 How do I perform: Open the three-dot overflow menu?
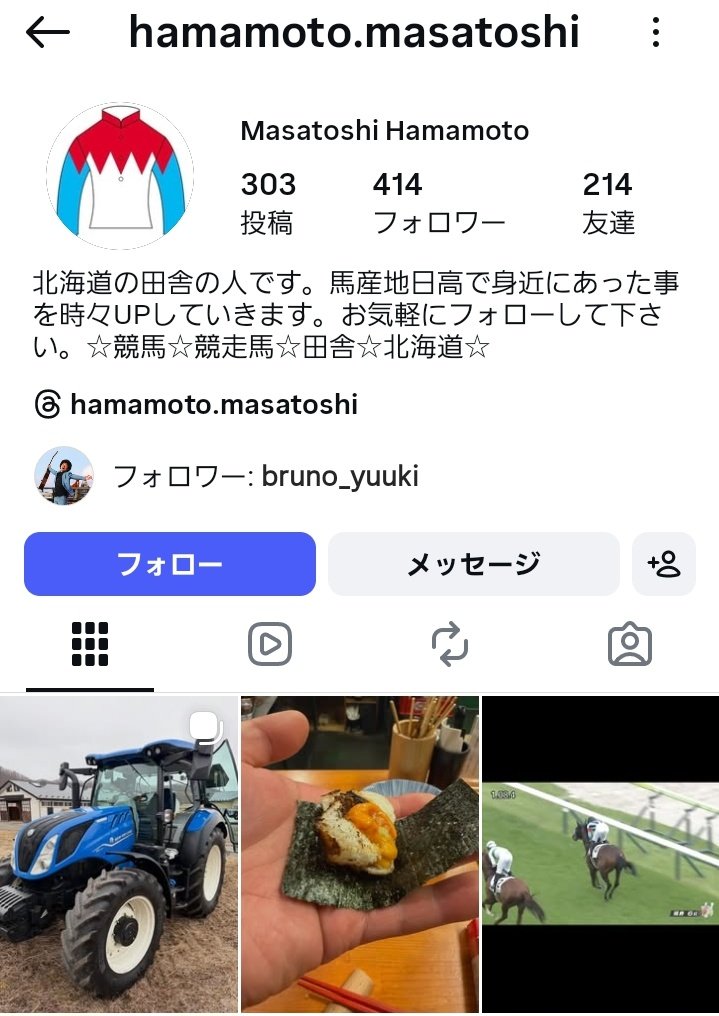656,34
